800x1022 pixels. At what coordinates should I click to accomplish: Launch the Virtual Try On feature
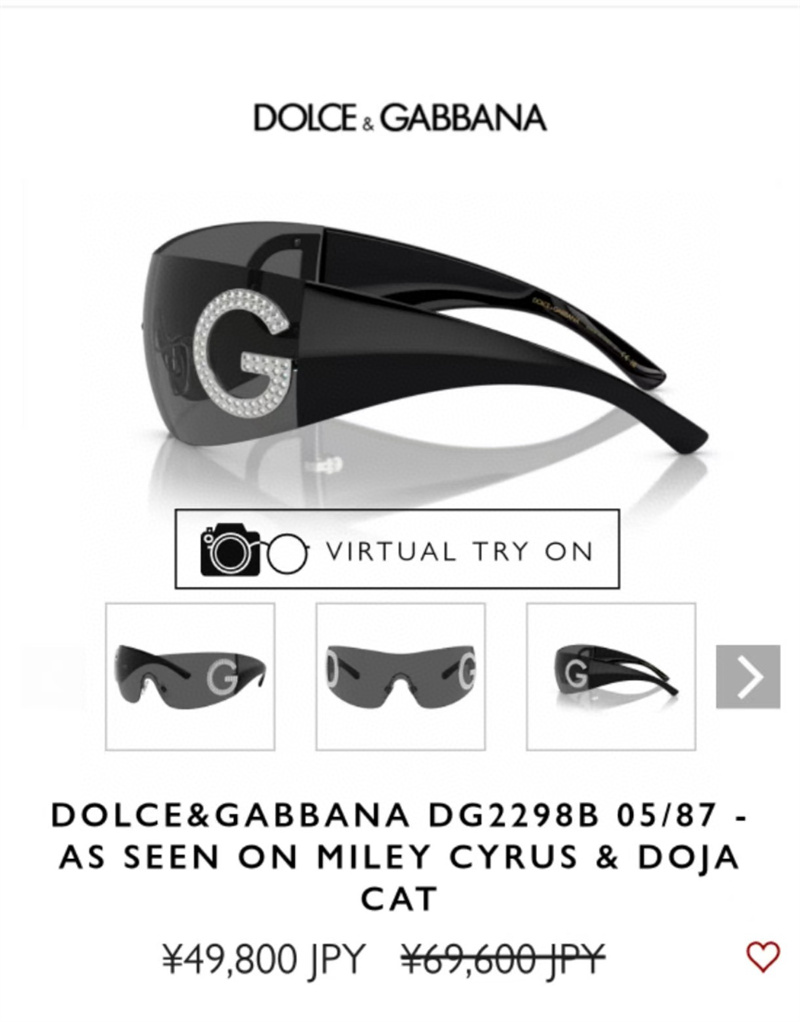point(397,549)
